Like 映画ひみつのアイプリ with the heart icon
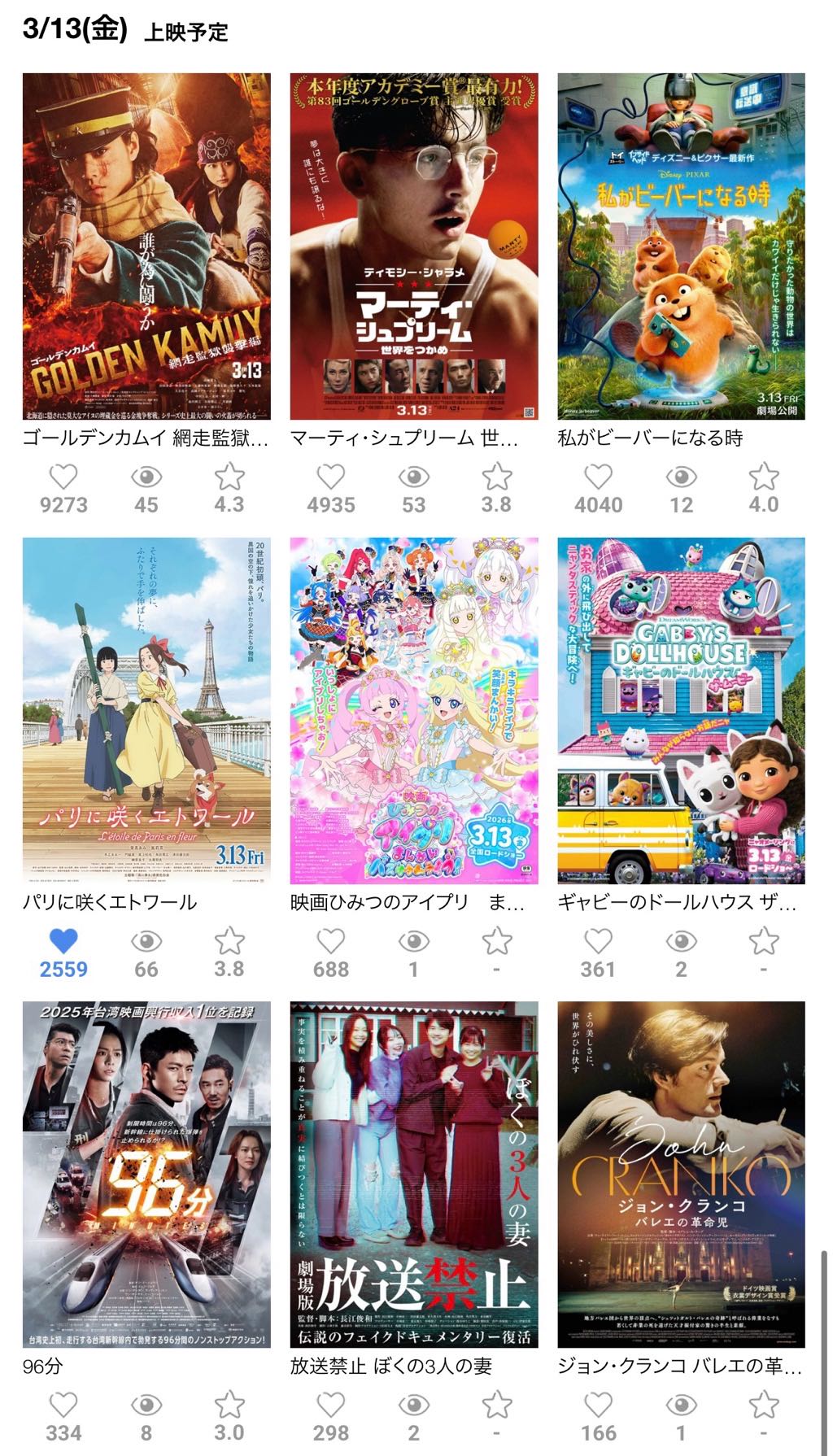Screen dimensions: 833x1456 [x=330, y=941]
